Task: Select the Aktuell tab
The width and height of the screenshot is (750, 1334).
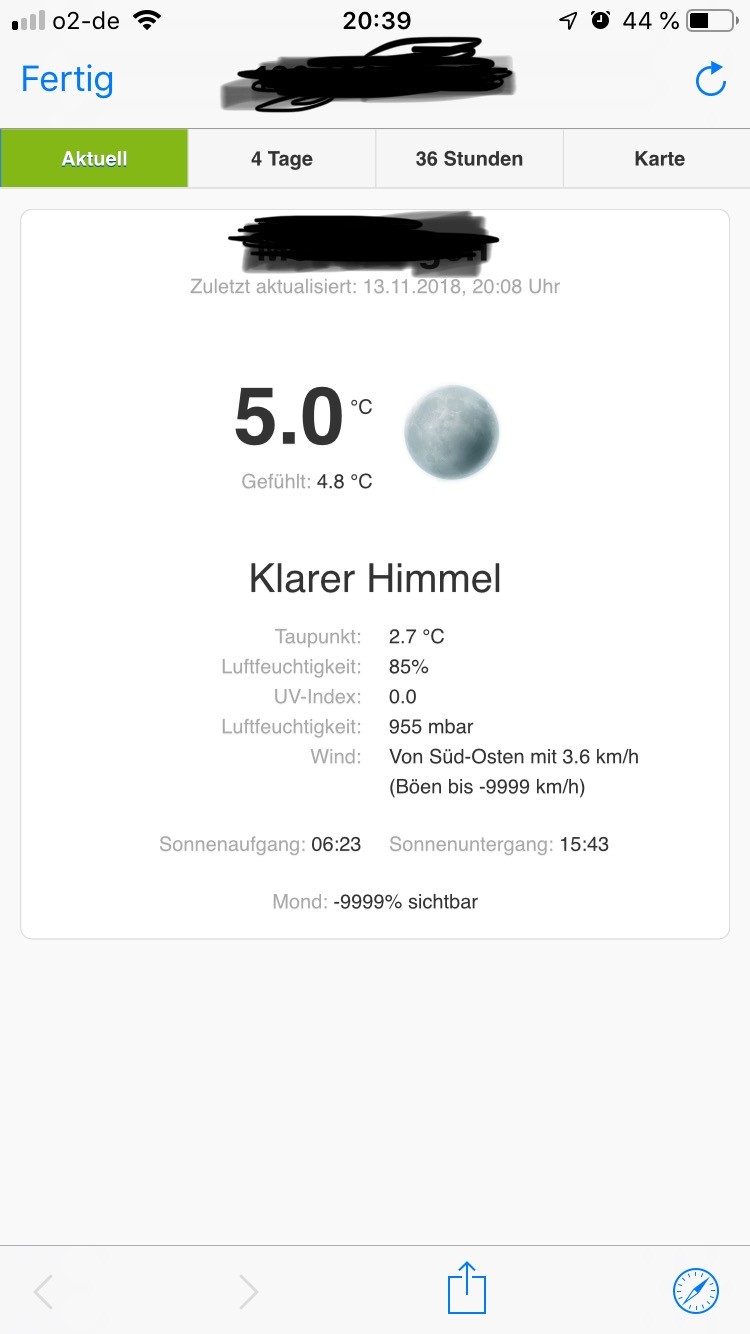Action: click(x=94, y=158)
